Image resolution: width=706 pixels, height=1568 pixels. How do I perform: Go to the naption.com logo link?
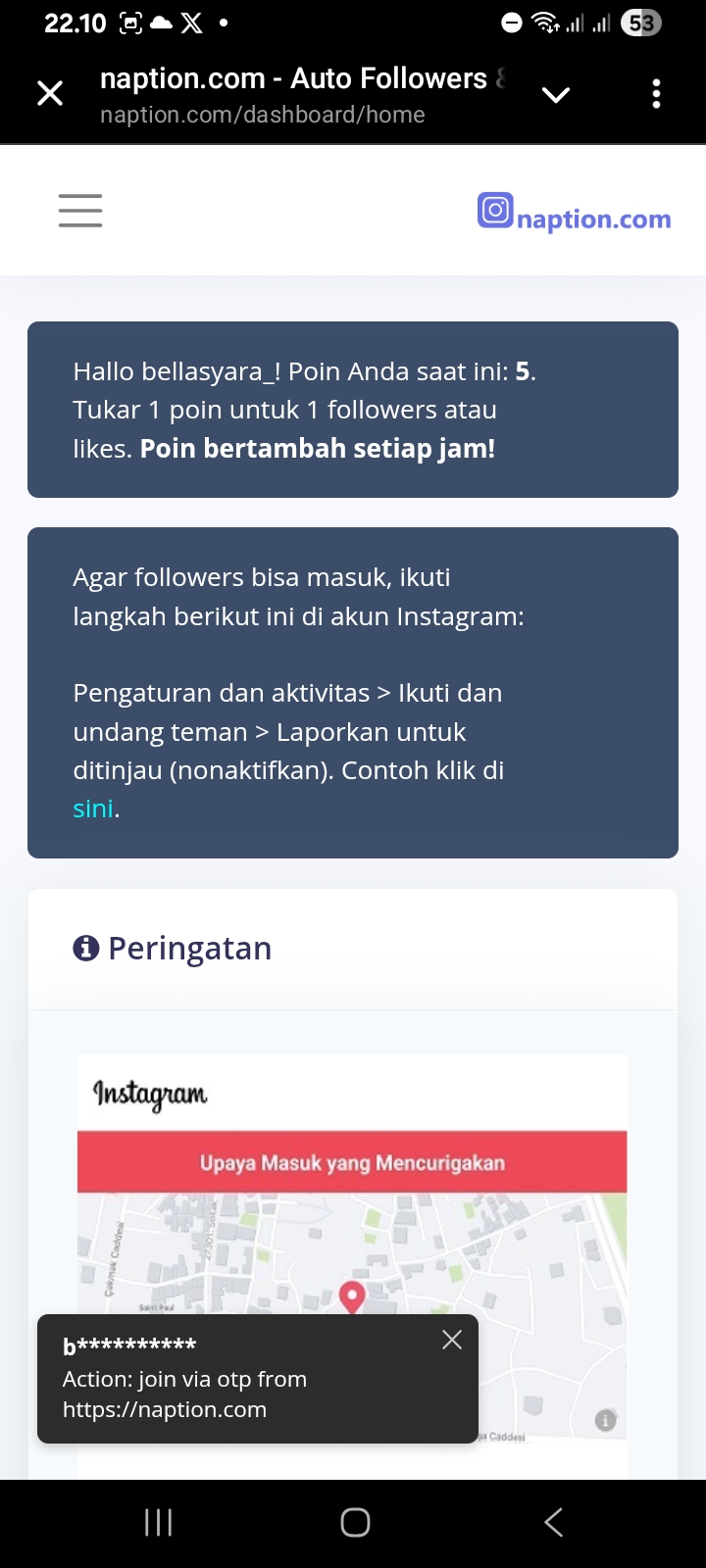(575, 214)
